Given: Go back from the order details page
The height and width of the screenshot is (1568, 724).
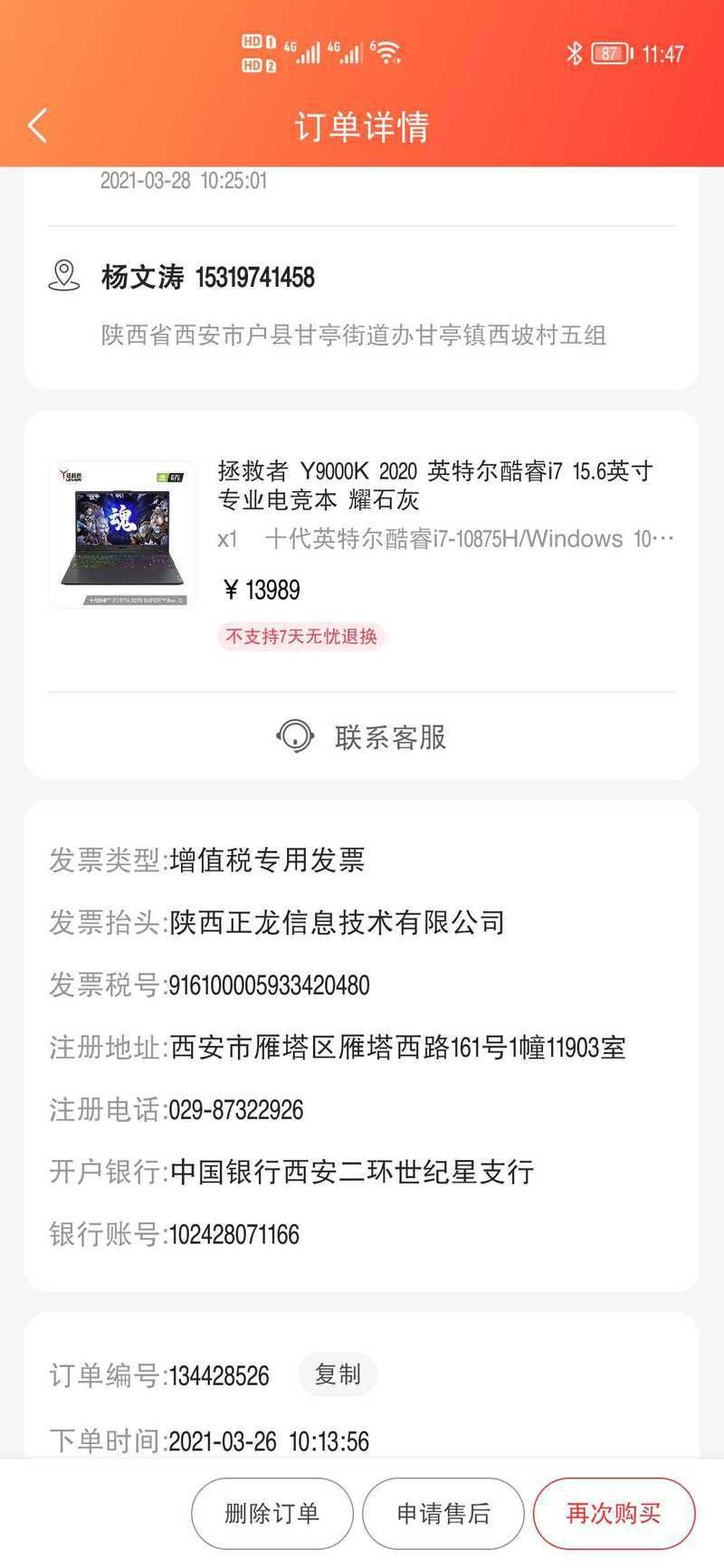Looking at the screenshot, I should (38, 126).
